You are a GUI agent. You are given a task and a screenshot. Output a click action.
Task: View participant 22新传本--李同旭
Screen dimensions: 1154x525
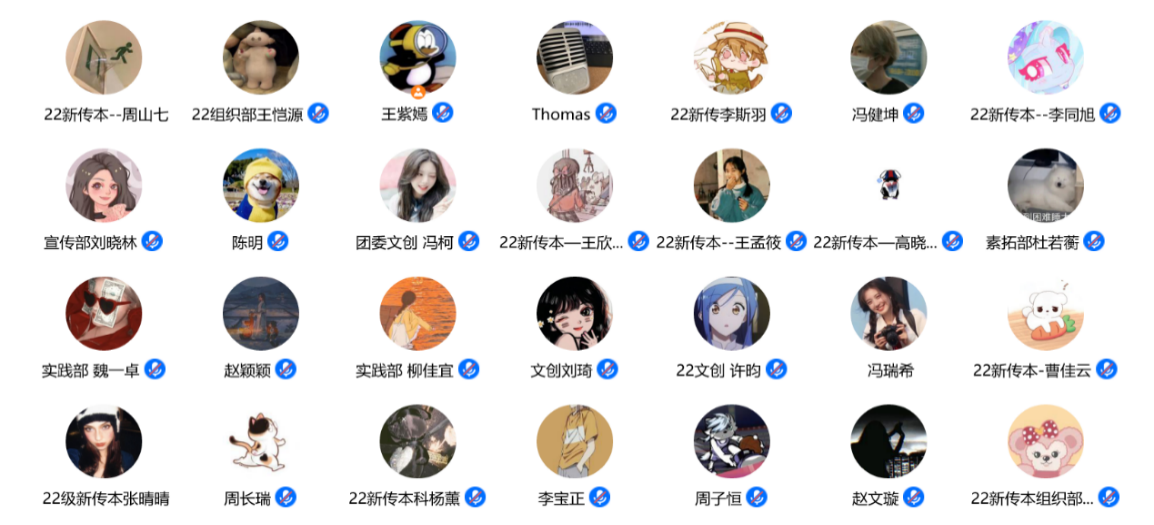pyautogui.click(x=1046, y=59)
